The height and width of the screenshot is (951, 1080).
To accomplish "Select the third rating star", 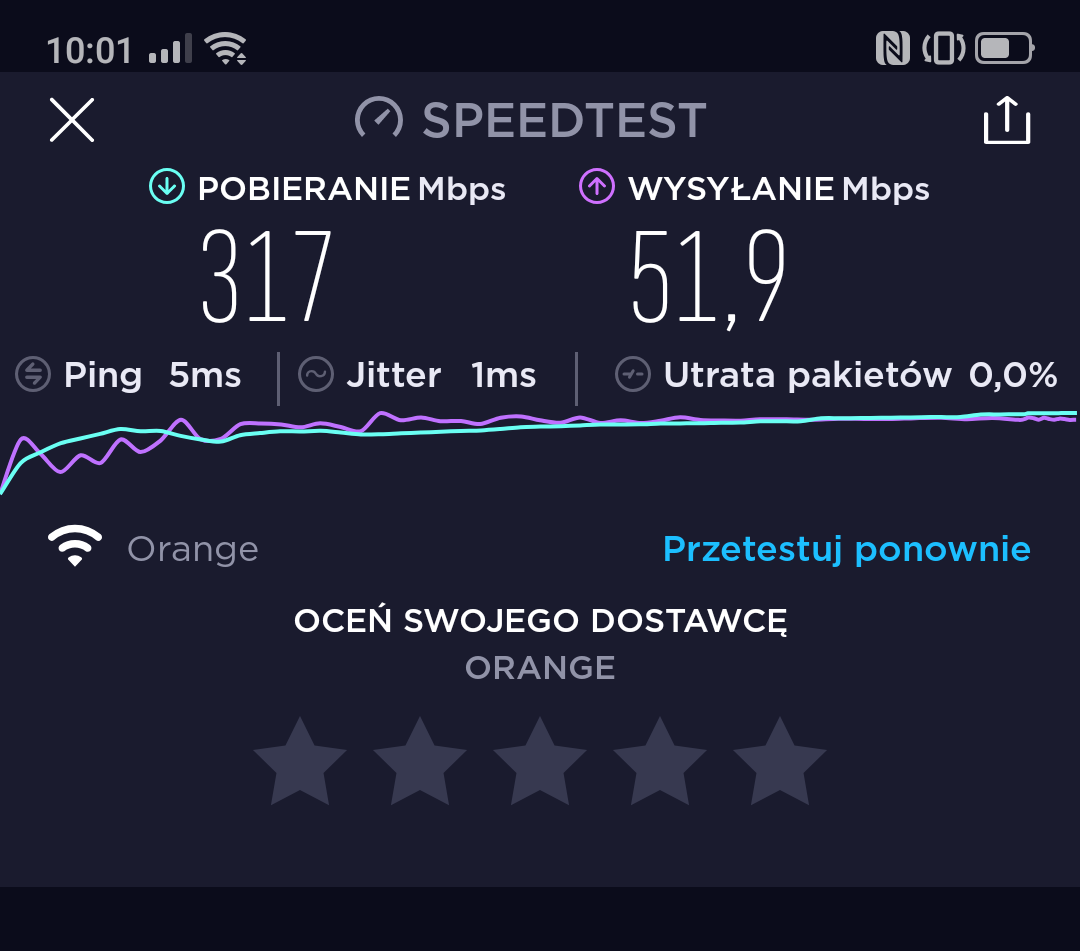I will pyautogui.click(x=540, y=762).
